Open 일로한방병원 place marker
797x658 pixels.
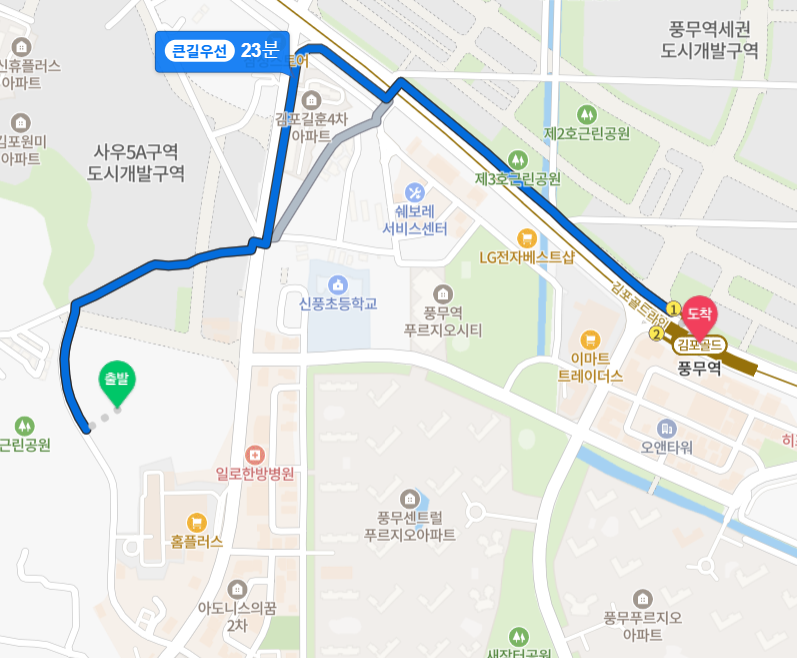[254, 455]
